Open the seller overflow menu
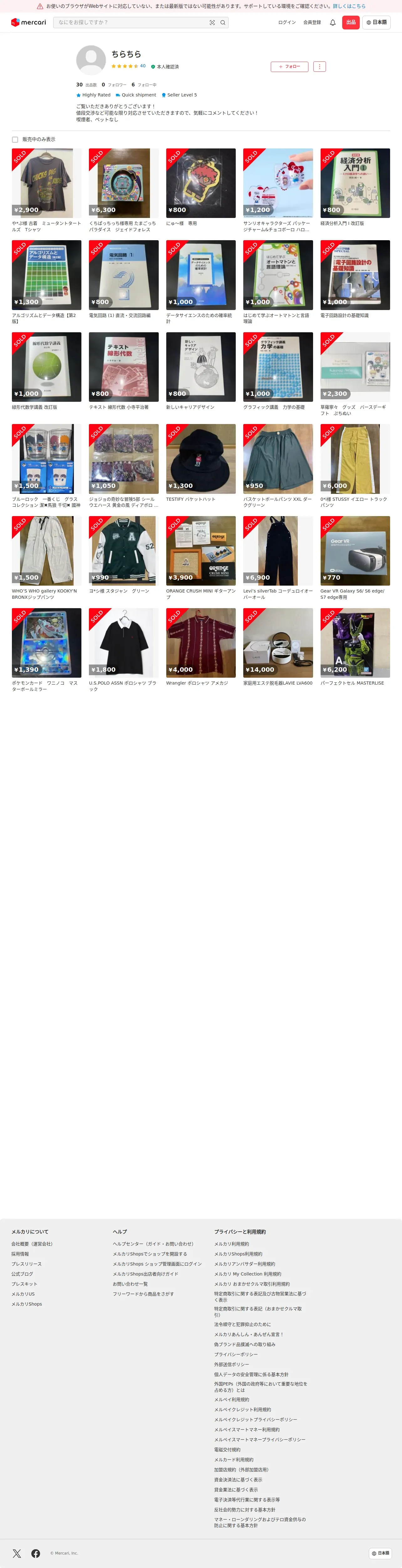The image size is (402, 1568). 320,66
